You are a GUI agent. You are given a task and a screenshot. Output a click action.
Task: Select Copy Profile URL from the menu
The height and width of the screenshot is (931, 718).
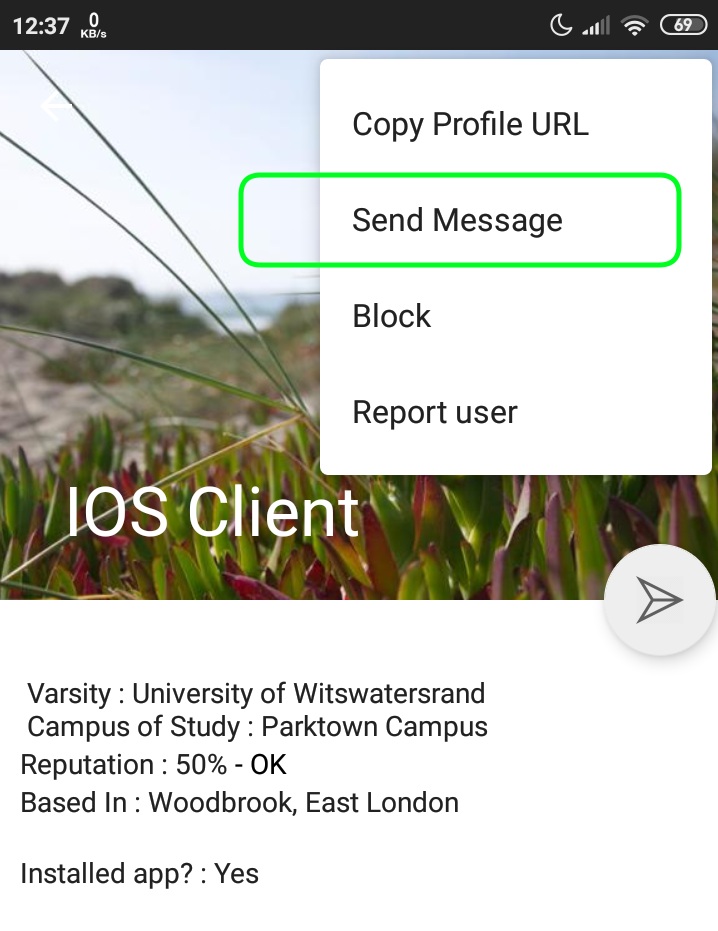coord(470,125)
